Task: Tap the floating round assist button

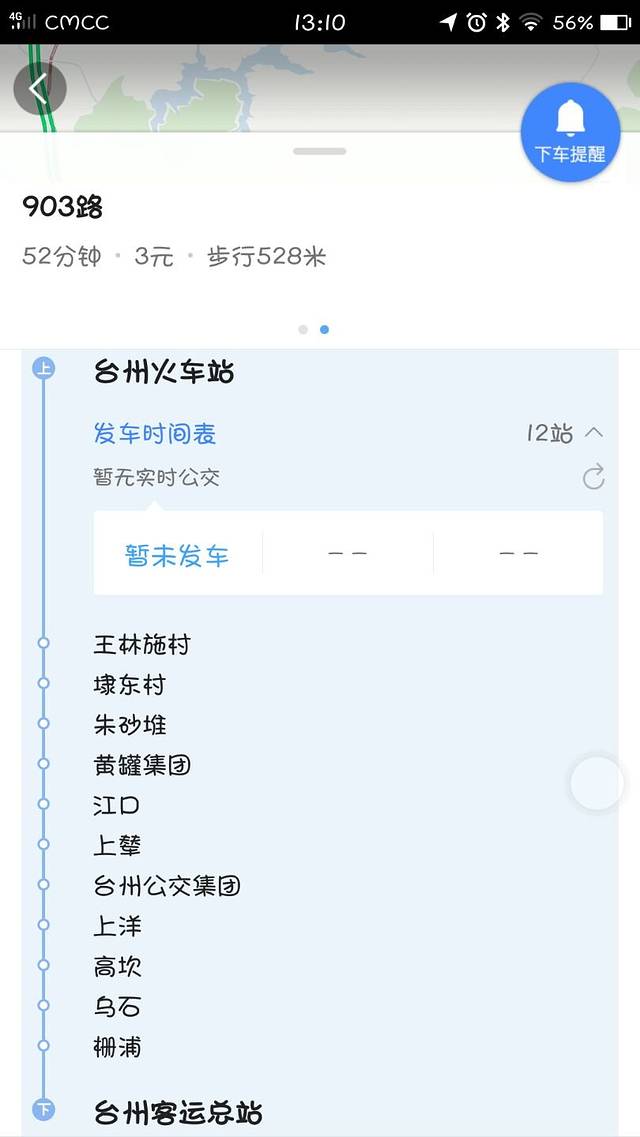Action: click(596, 783)
